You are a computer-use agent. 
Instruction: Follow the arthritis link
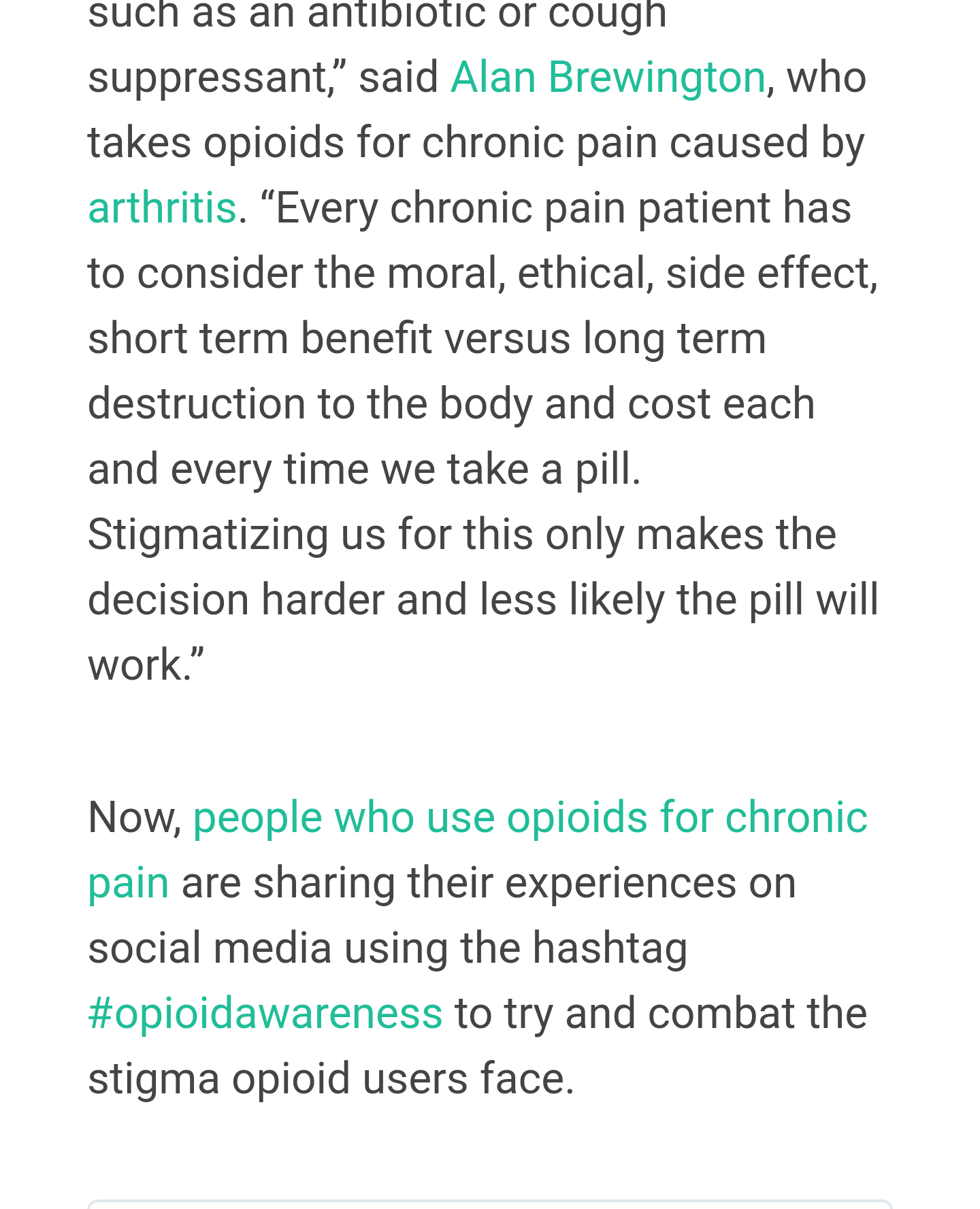click(x=162, y=208)
